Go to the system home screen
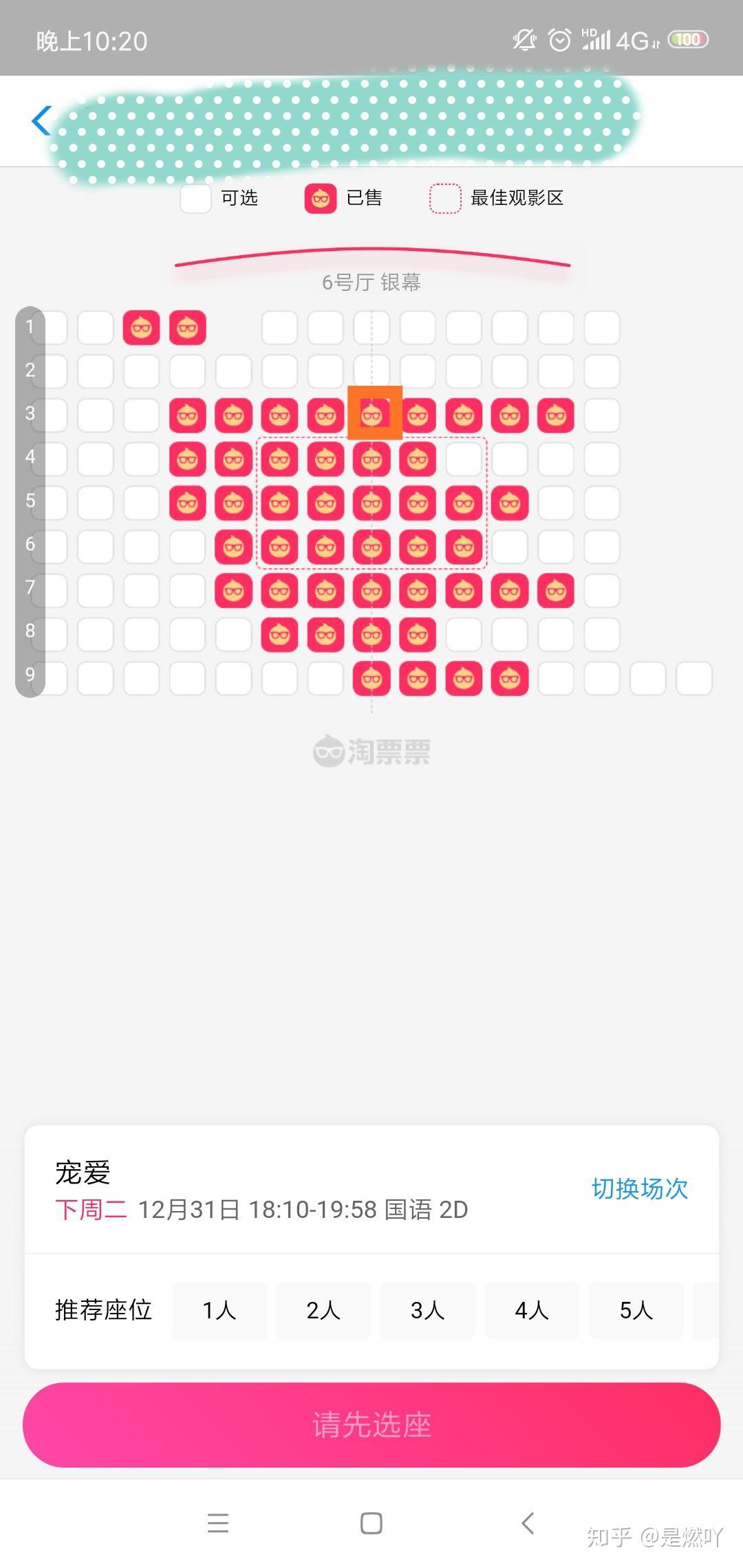Screen dimensions: 743x1568 pos(371,1523)
